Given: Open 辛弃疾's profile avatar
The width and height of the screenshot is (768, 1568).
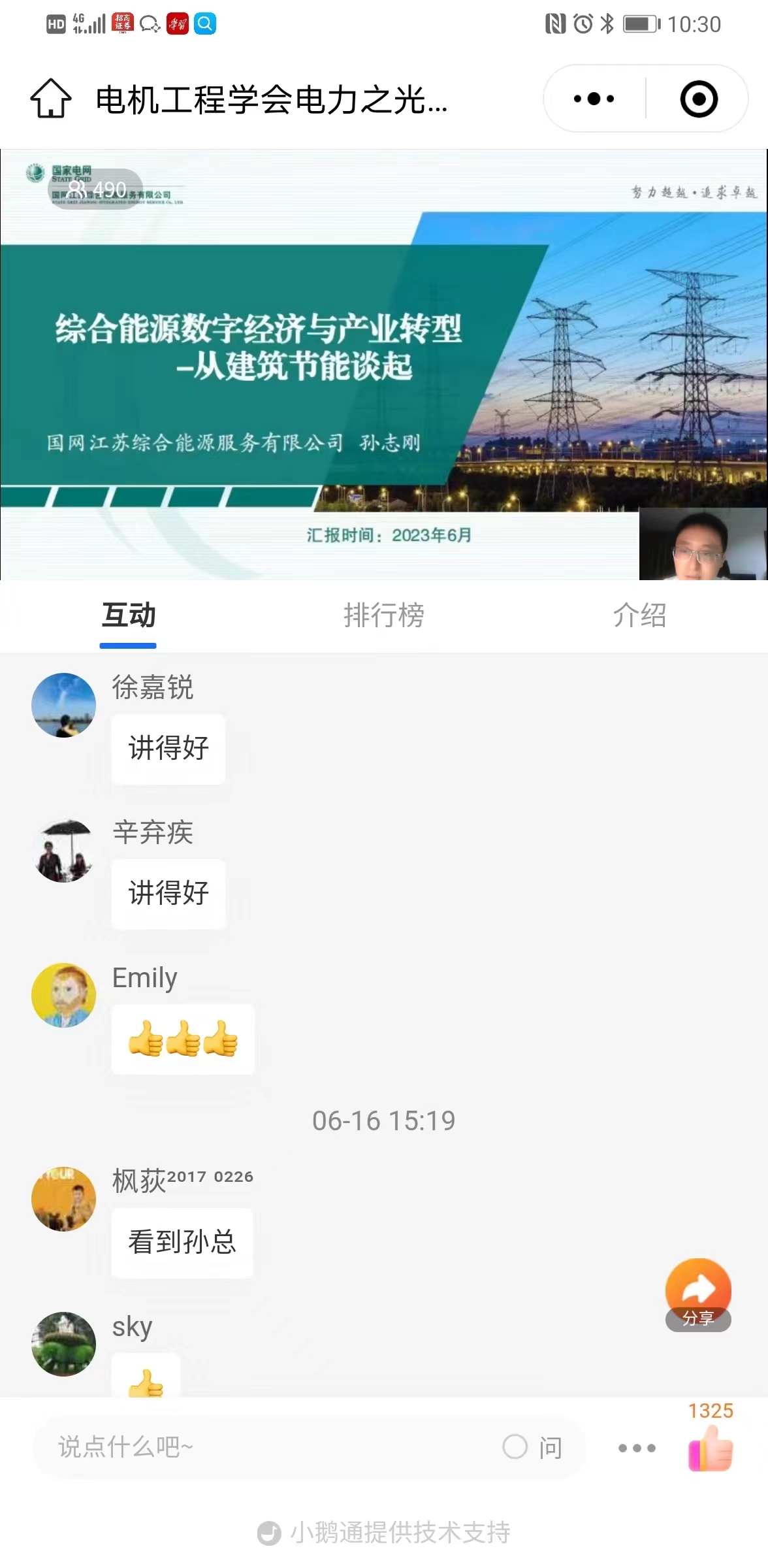Looking at the screenshot, I should pyautogui.click(x=64, y=851).
